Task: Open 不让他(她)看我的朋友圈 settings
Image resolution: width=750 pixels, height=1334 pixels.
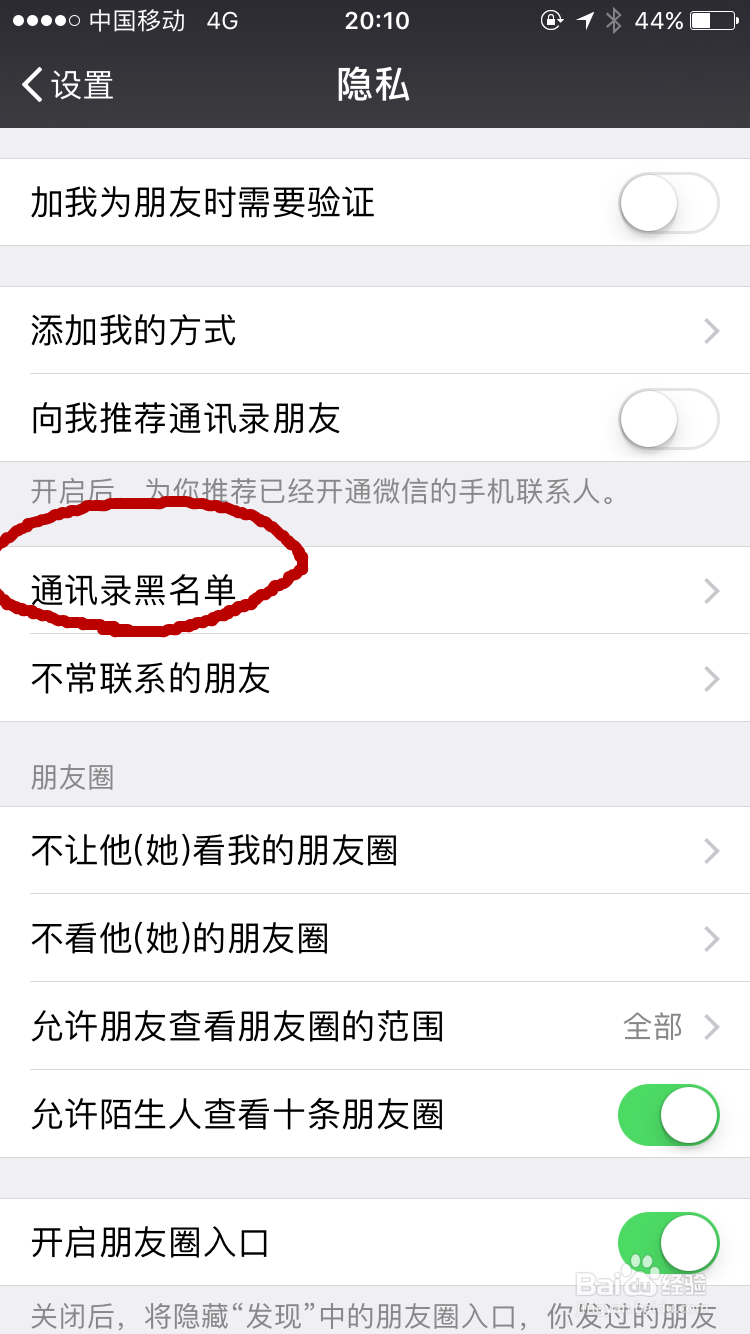Action: point(375,851)
